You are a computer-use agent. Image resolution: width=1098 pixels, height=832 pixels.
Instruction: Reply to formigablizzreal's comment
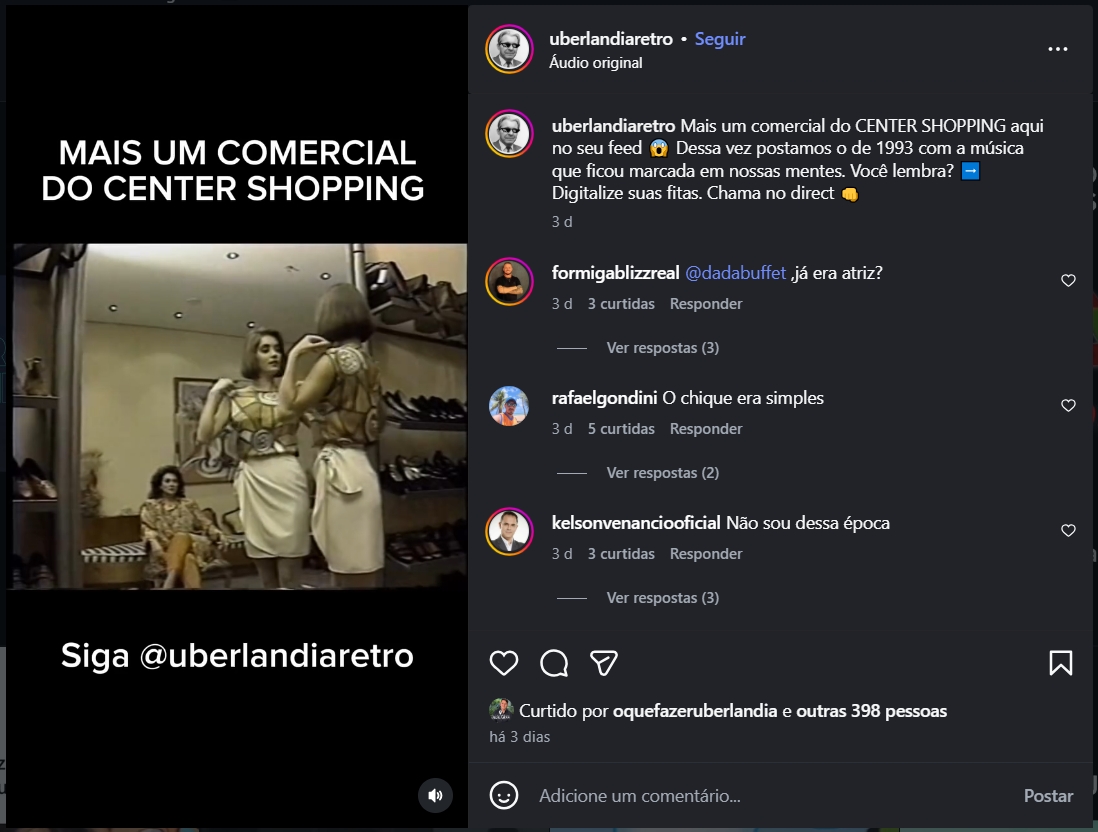(706, 304)
